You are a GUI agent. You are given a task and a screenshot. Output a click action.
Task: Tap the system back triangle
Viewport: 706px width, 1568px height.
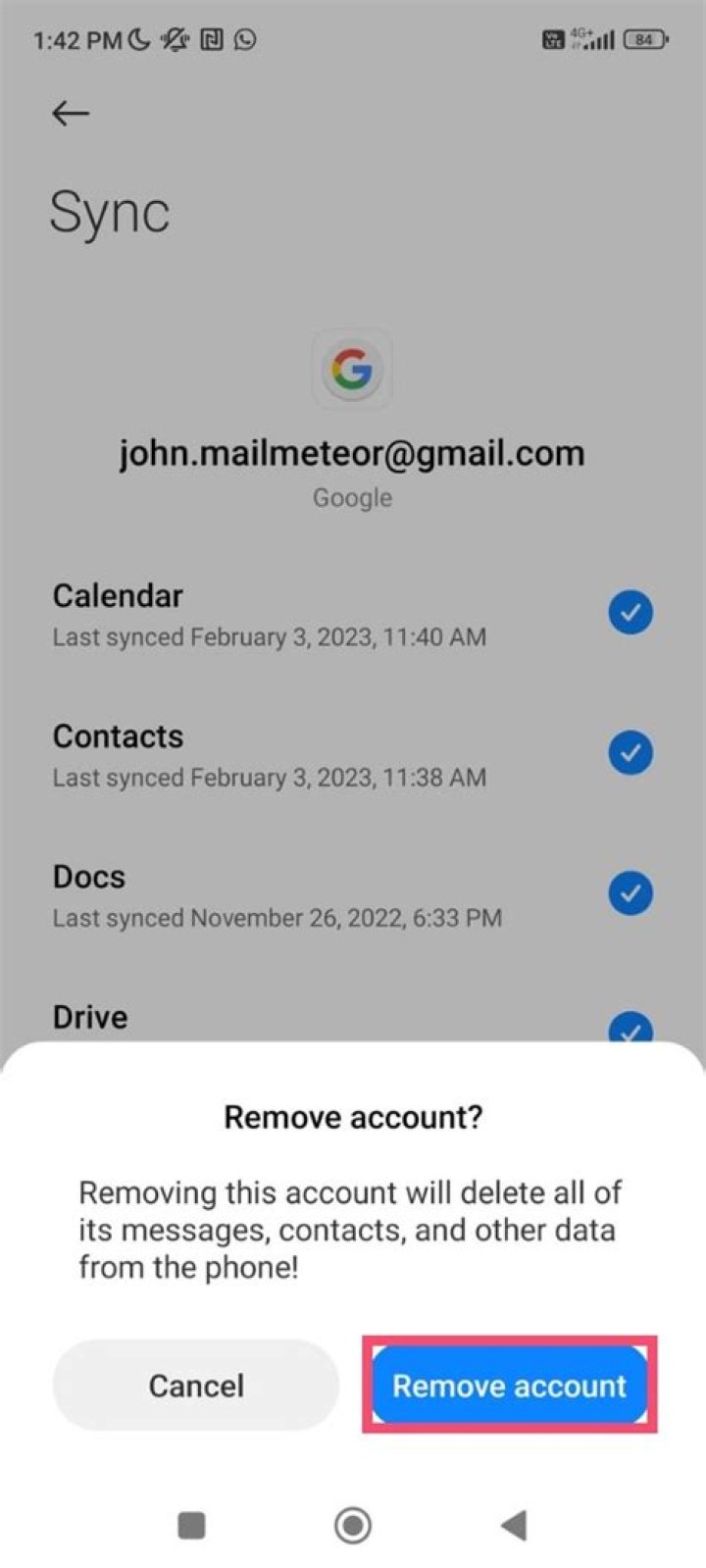click(x=514, y=1525)
